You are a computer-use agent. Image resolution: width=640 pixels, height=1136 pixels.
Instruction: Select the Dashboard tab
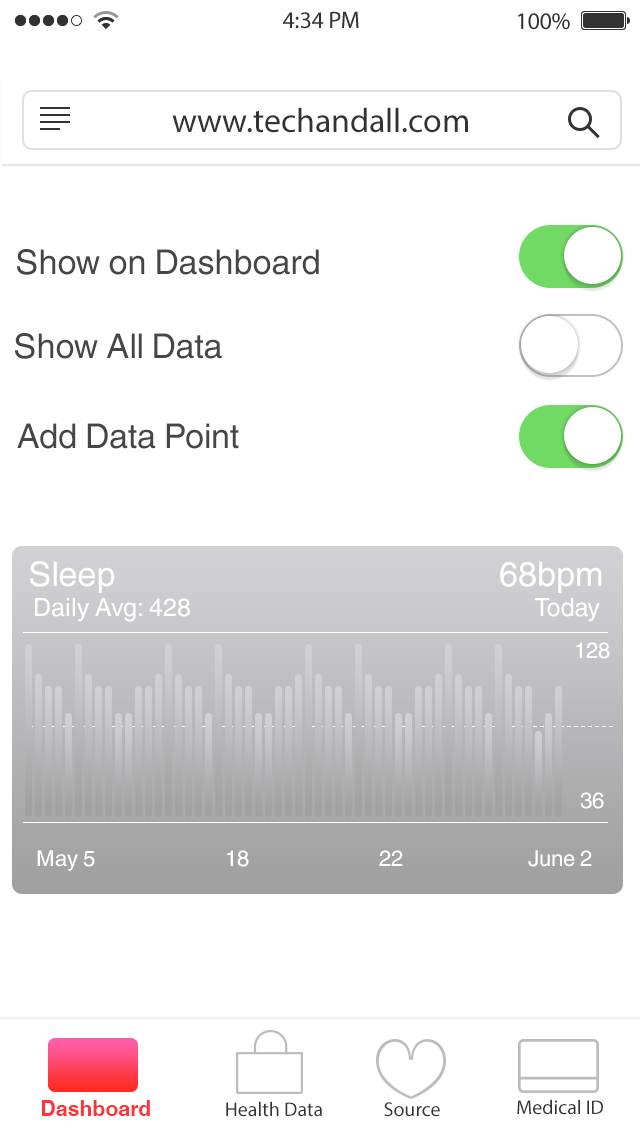95,1078
